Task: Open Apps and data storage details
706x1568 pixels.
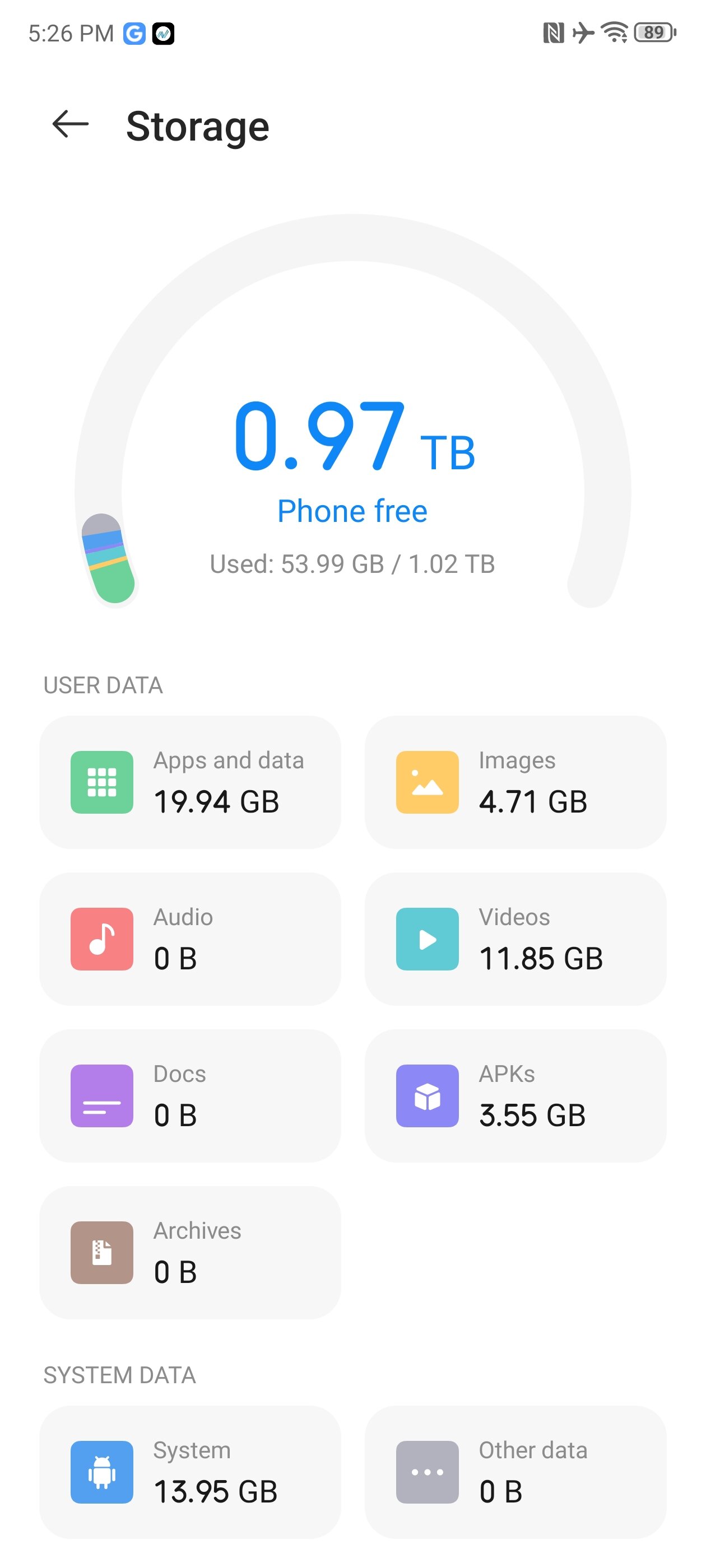Action: pos(190,782)
